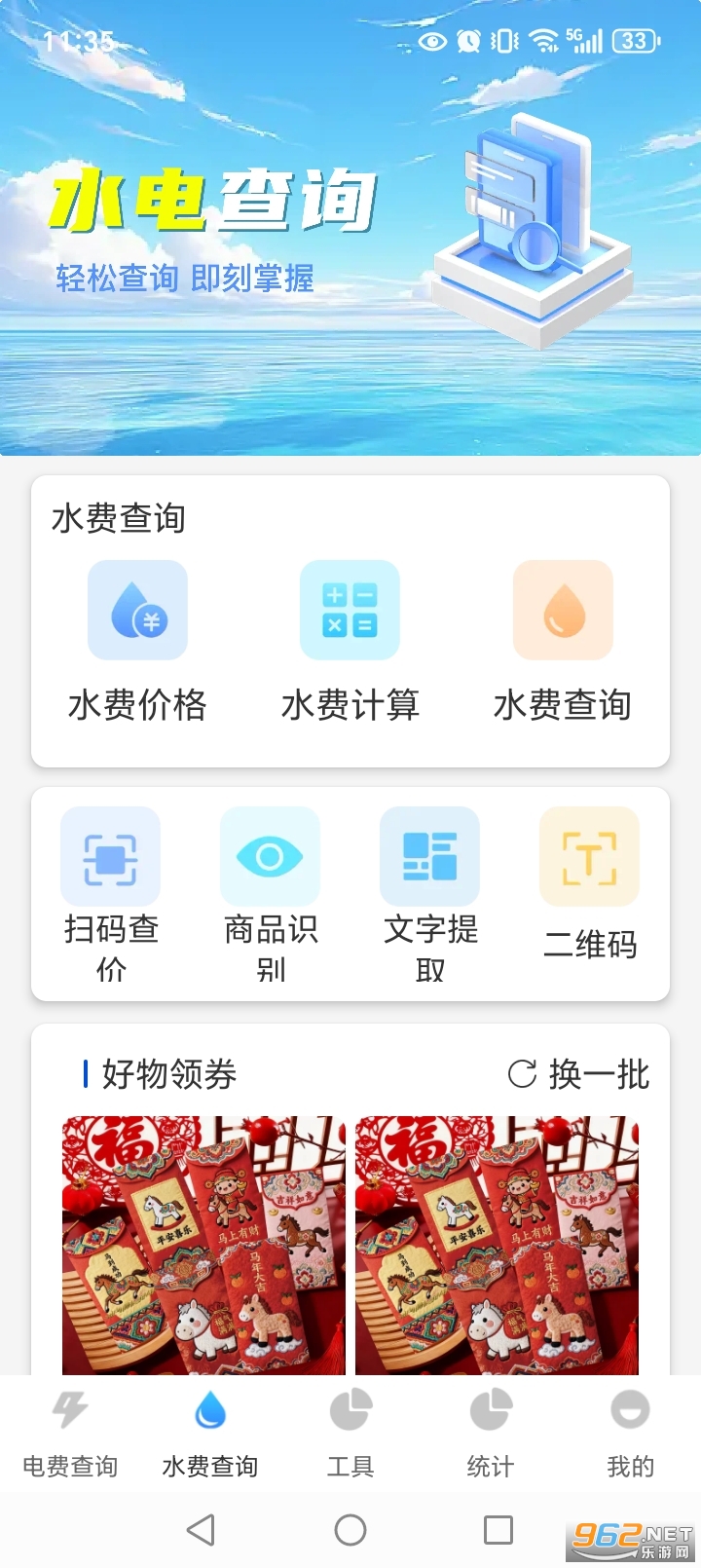
Task: Open the 水费价格 water price icon
Action: click(x=136, y=609)
